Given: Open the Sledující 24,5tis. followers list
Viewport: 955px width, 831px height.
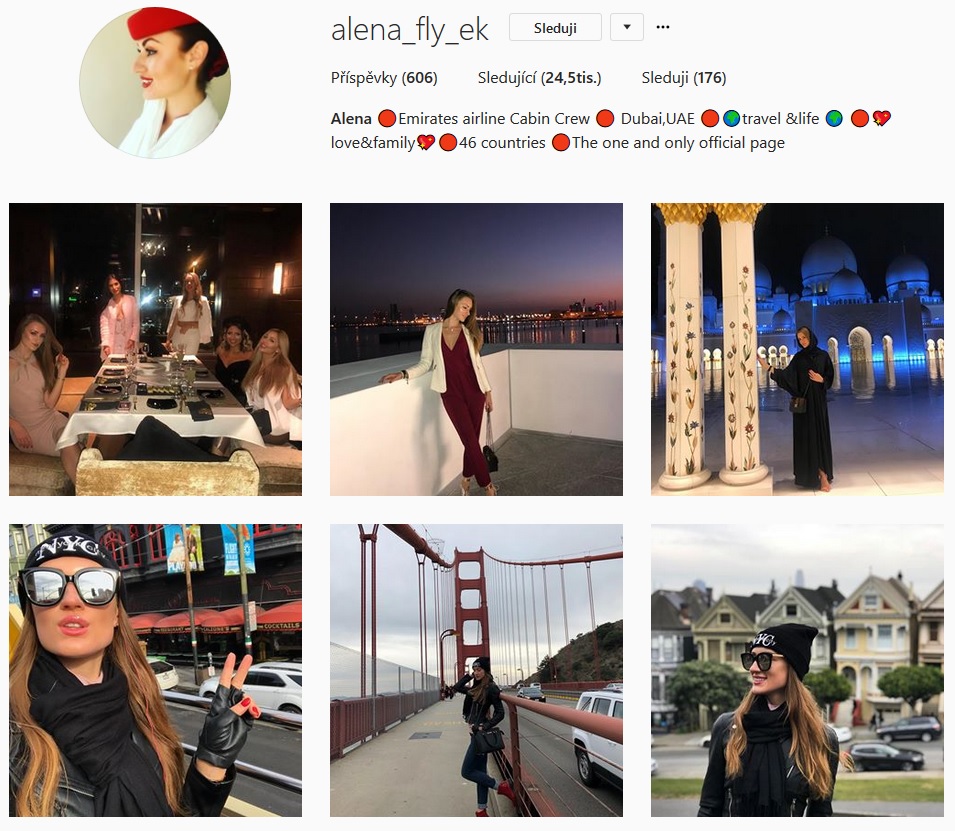Looking at the screenshot, I should [539, 78].
